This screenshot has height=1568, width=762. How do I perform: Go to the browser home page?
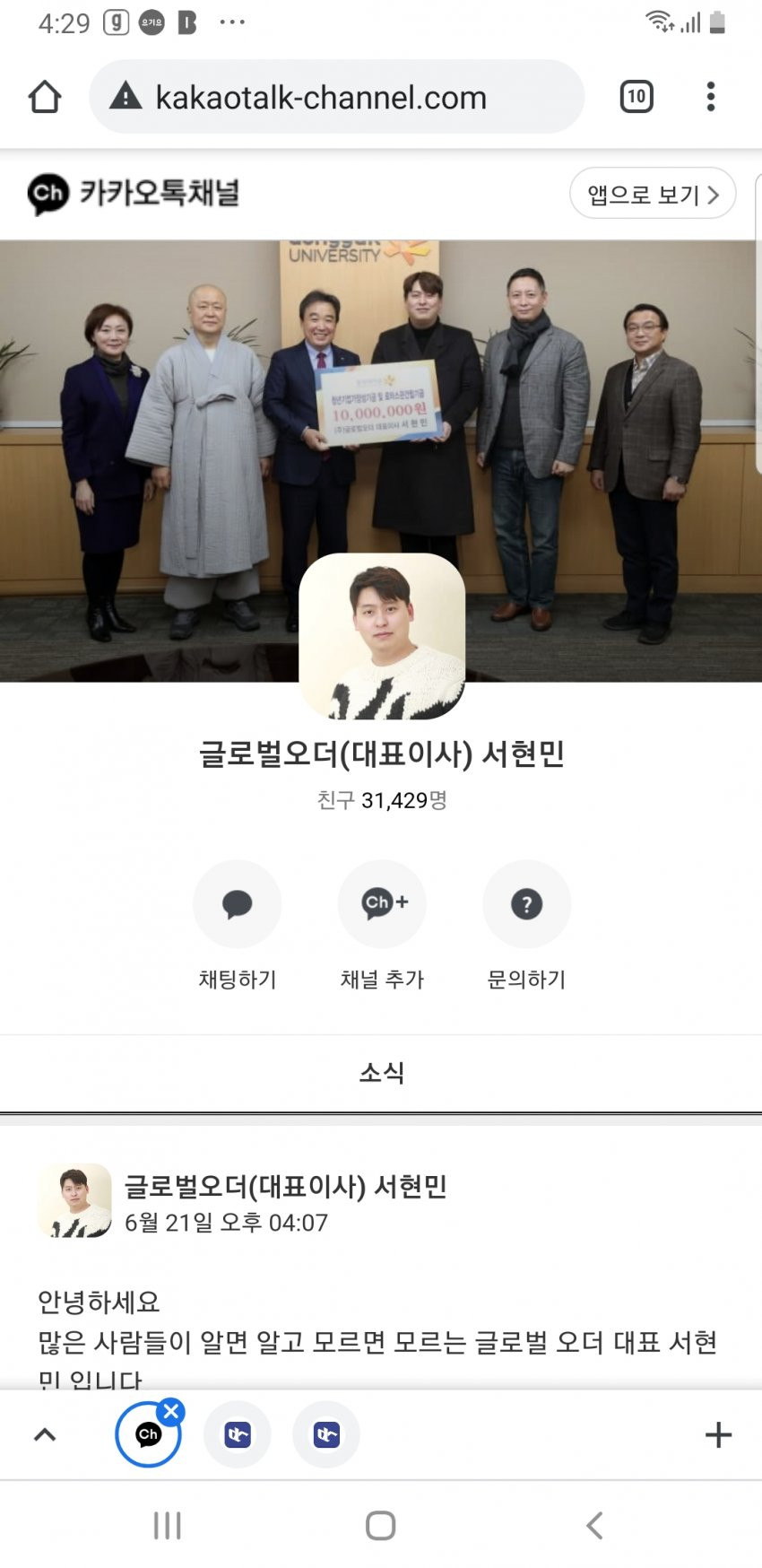tap(45, 97)
